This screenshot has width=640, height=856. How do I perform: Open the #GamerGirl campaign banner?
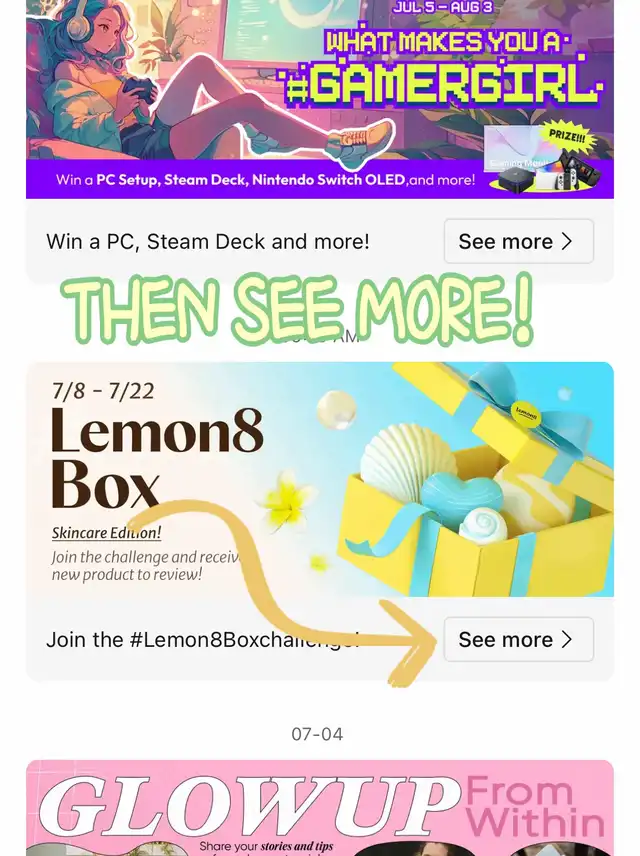click(320, 100)
